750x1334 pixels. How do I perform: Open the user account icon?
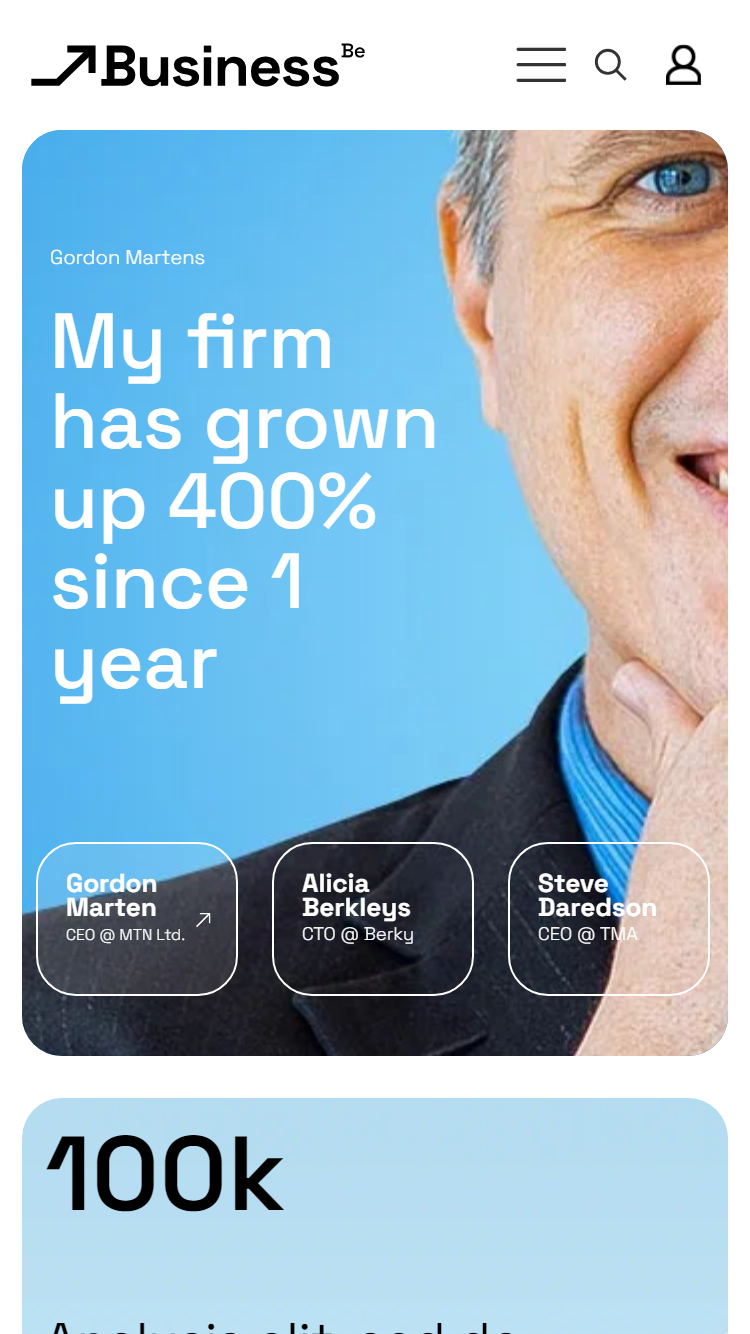coord(683,65)
